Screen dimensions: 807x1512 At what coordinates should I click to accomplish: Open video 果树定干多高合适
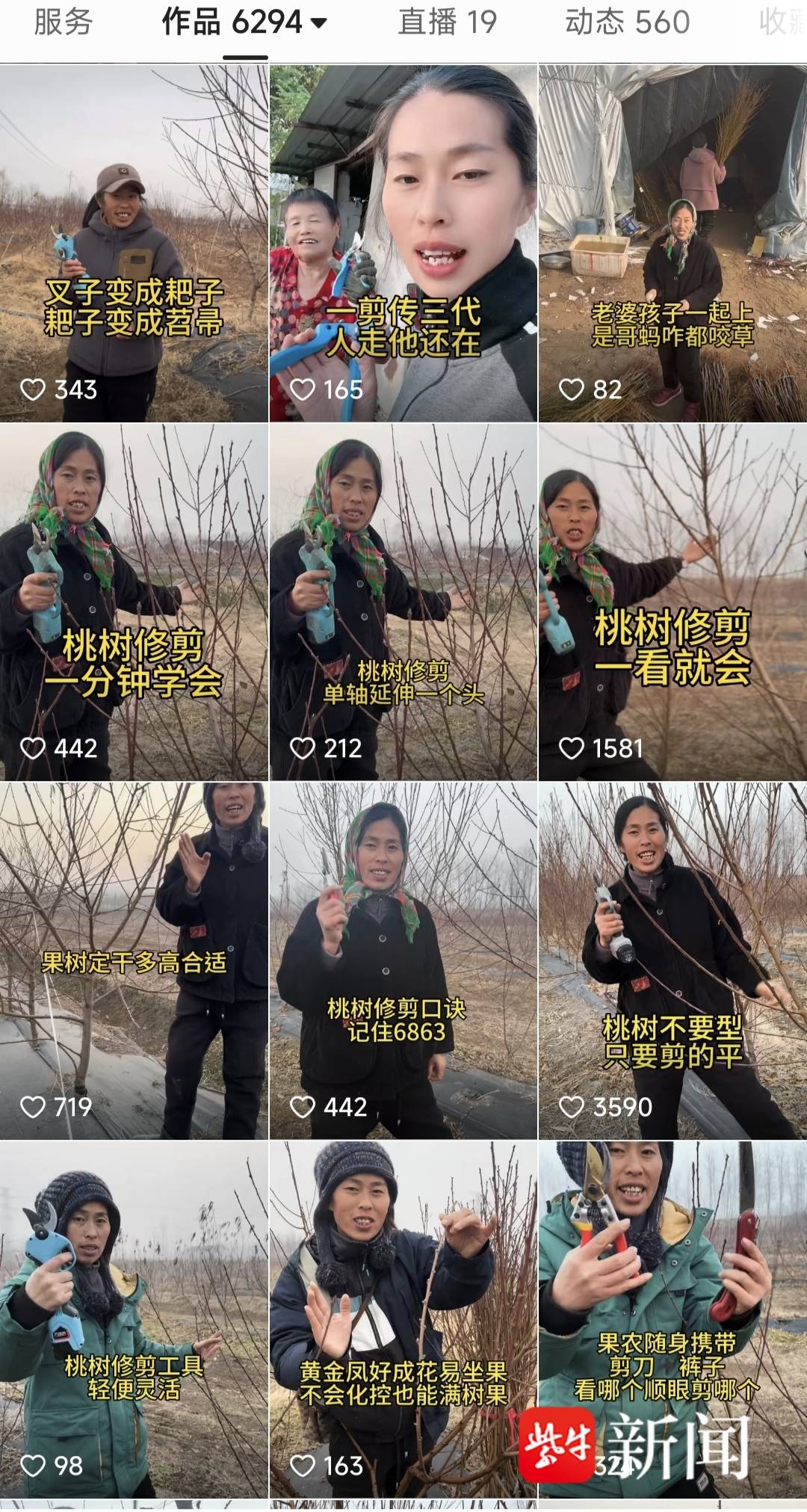[134, 960]
